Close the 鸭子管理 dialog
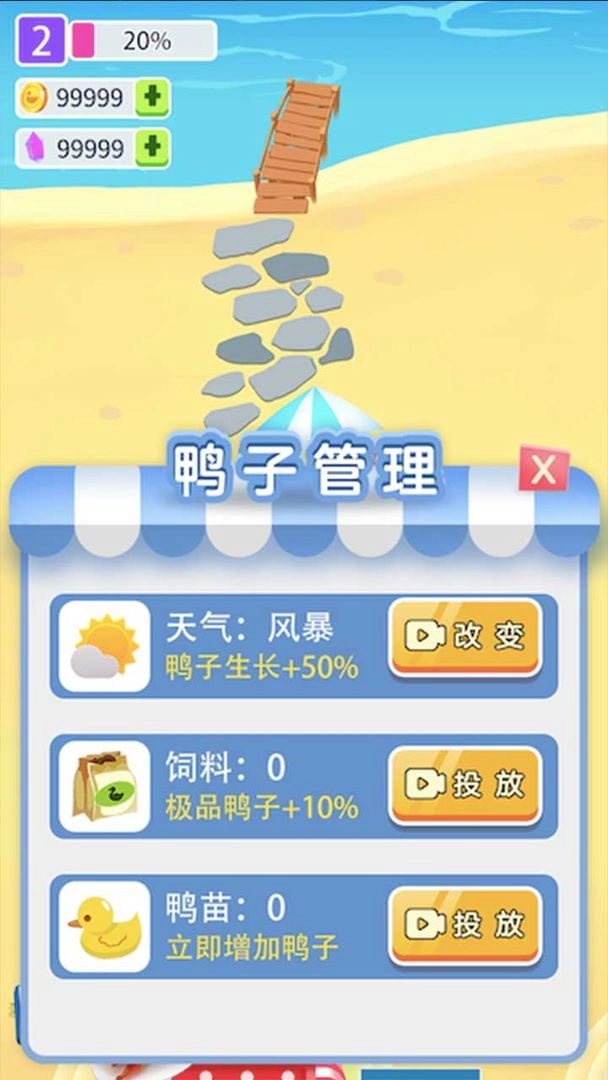Viewport: 608px width, 1080px height. 543,469
